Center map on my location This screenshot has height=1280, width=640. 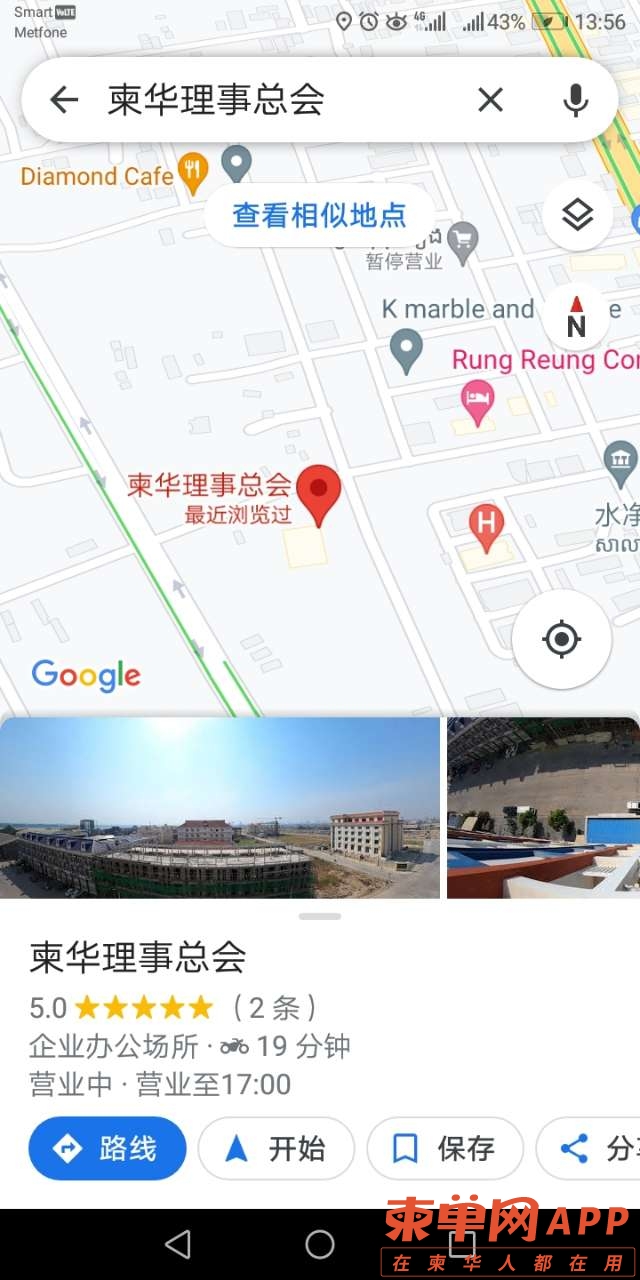point(561,639)
